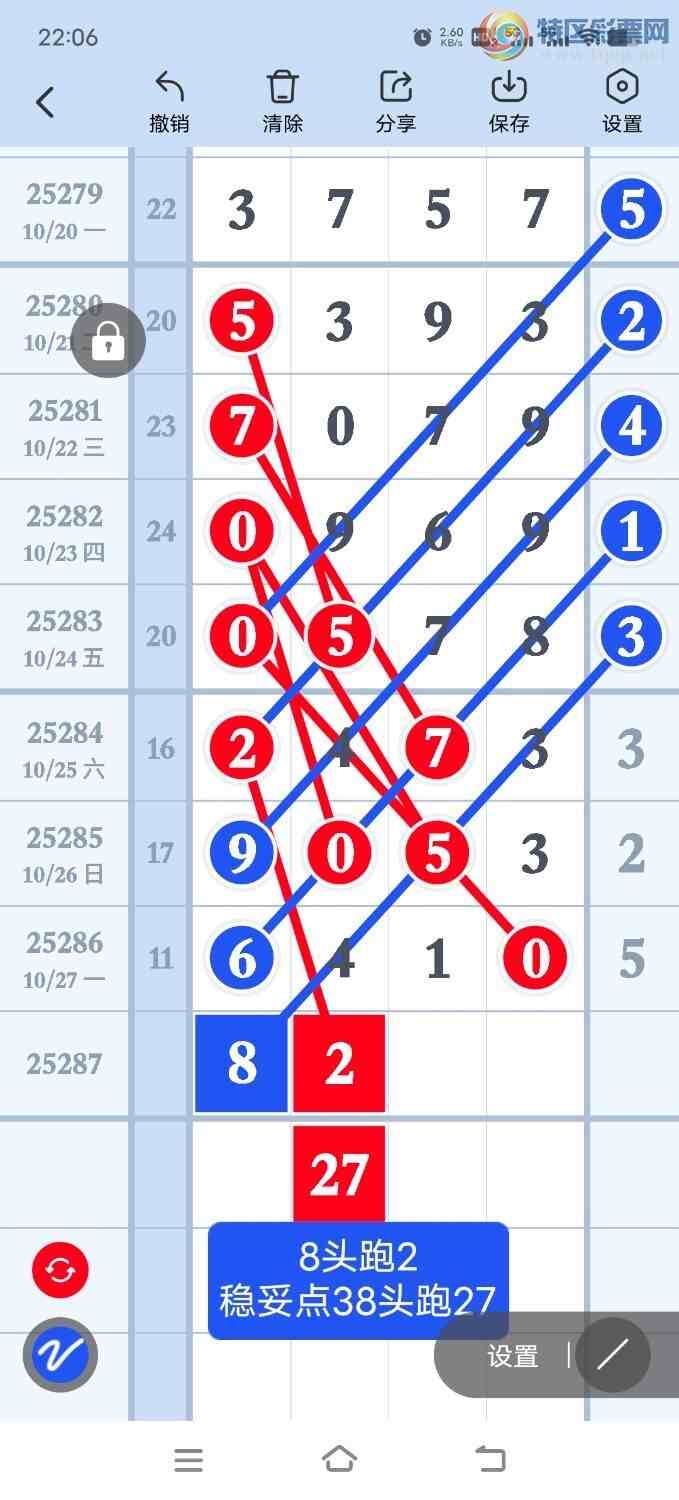Tap the gray lock button

(108, 341)
